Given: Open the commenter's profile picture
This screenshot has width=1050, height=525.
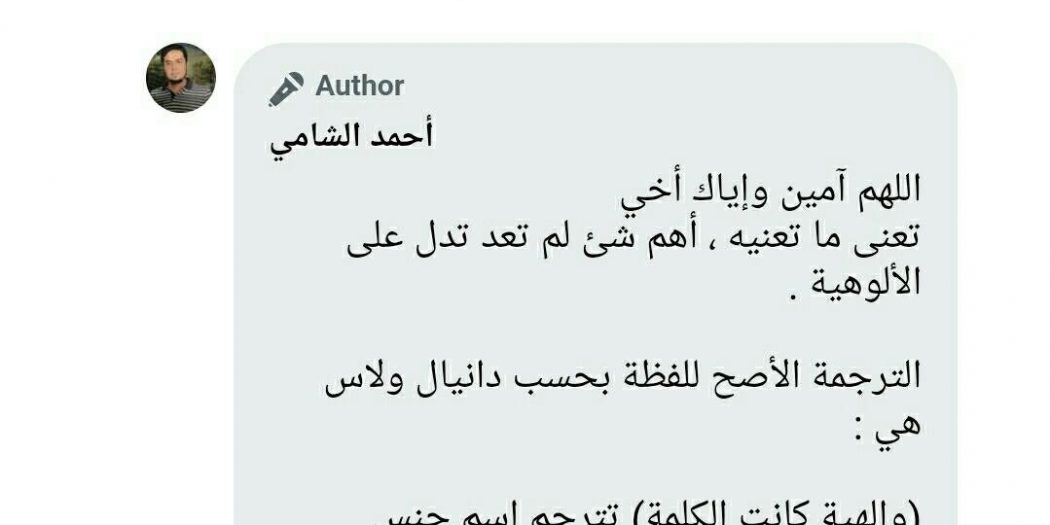Looking at the screenshot, I should pos(181,78).
